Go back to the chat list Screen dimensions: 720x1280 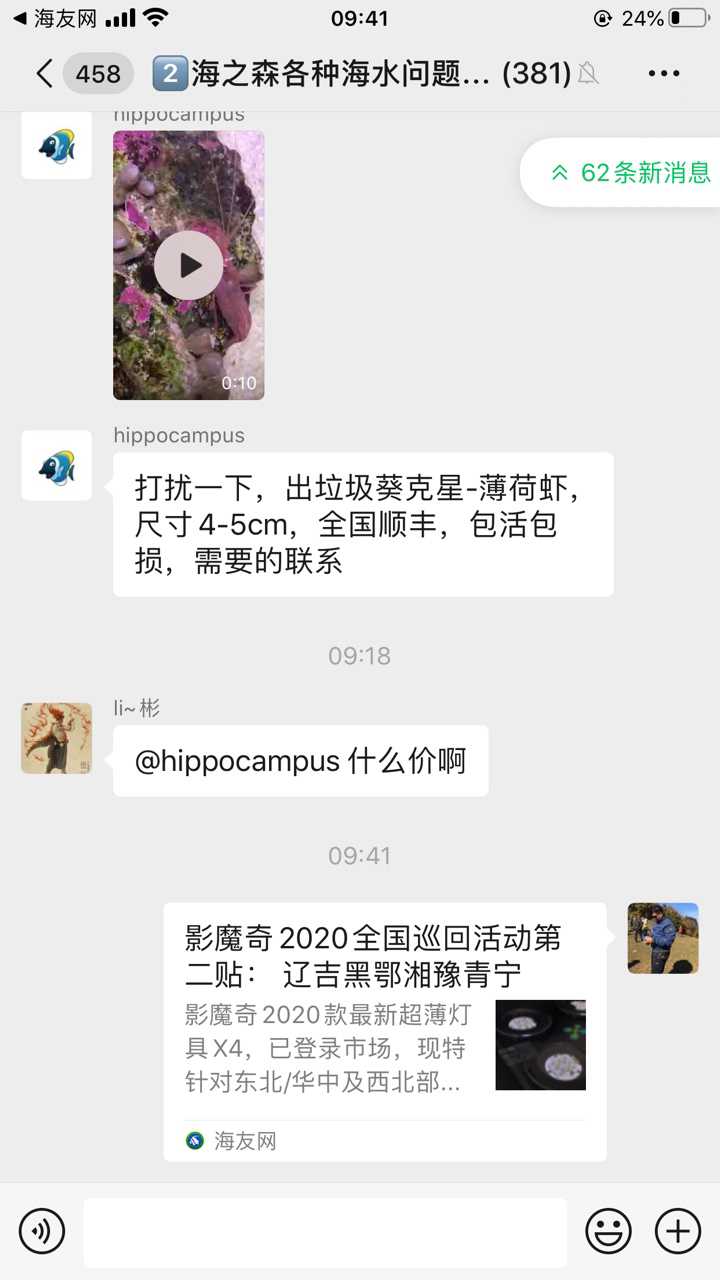(x=44, y=73)
